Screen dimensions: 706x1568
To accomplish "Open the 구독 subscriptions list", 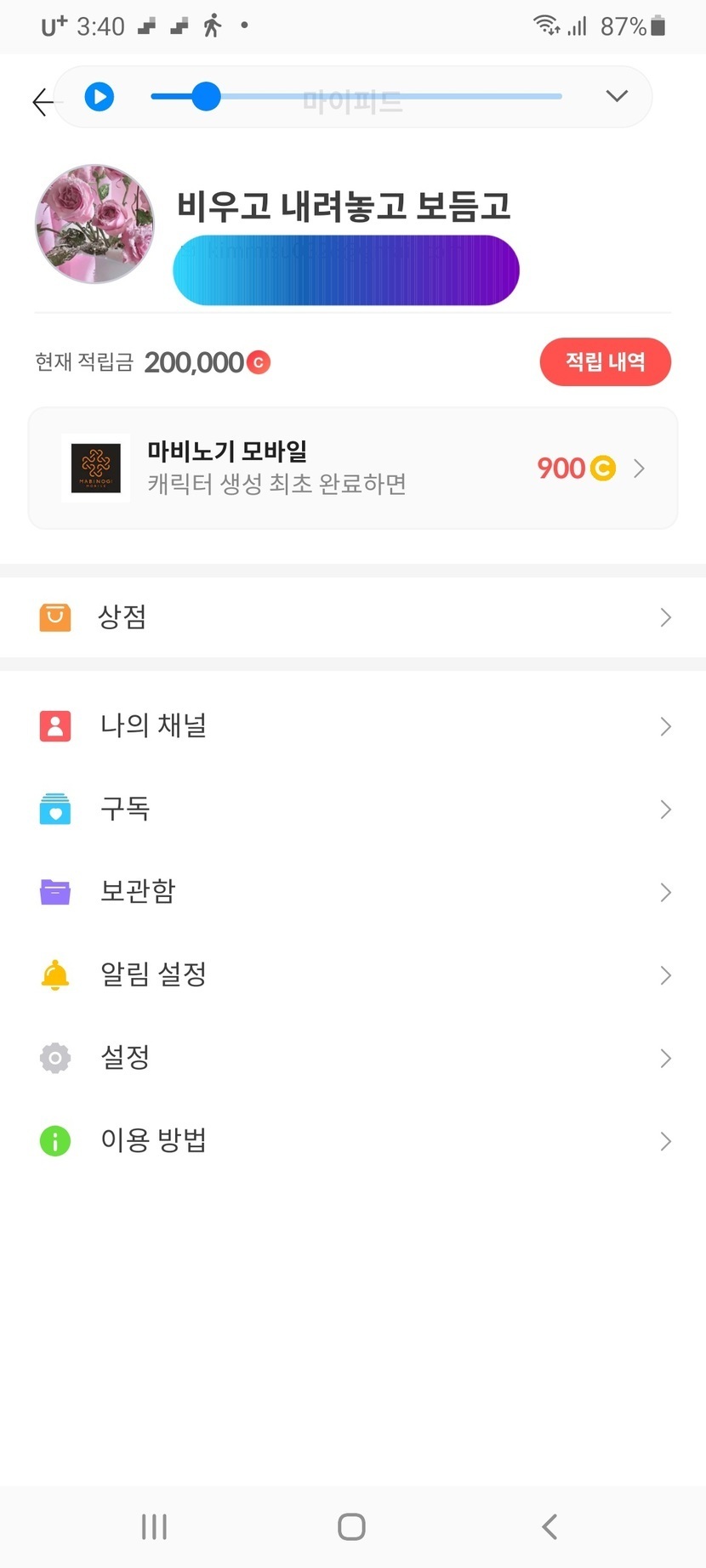I will click(352, 809).
